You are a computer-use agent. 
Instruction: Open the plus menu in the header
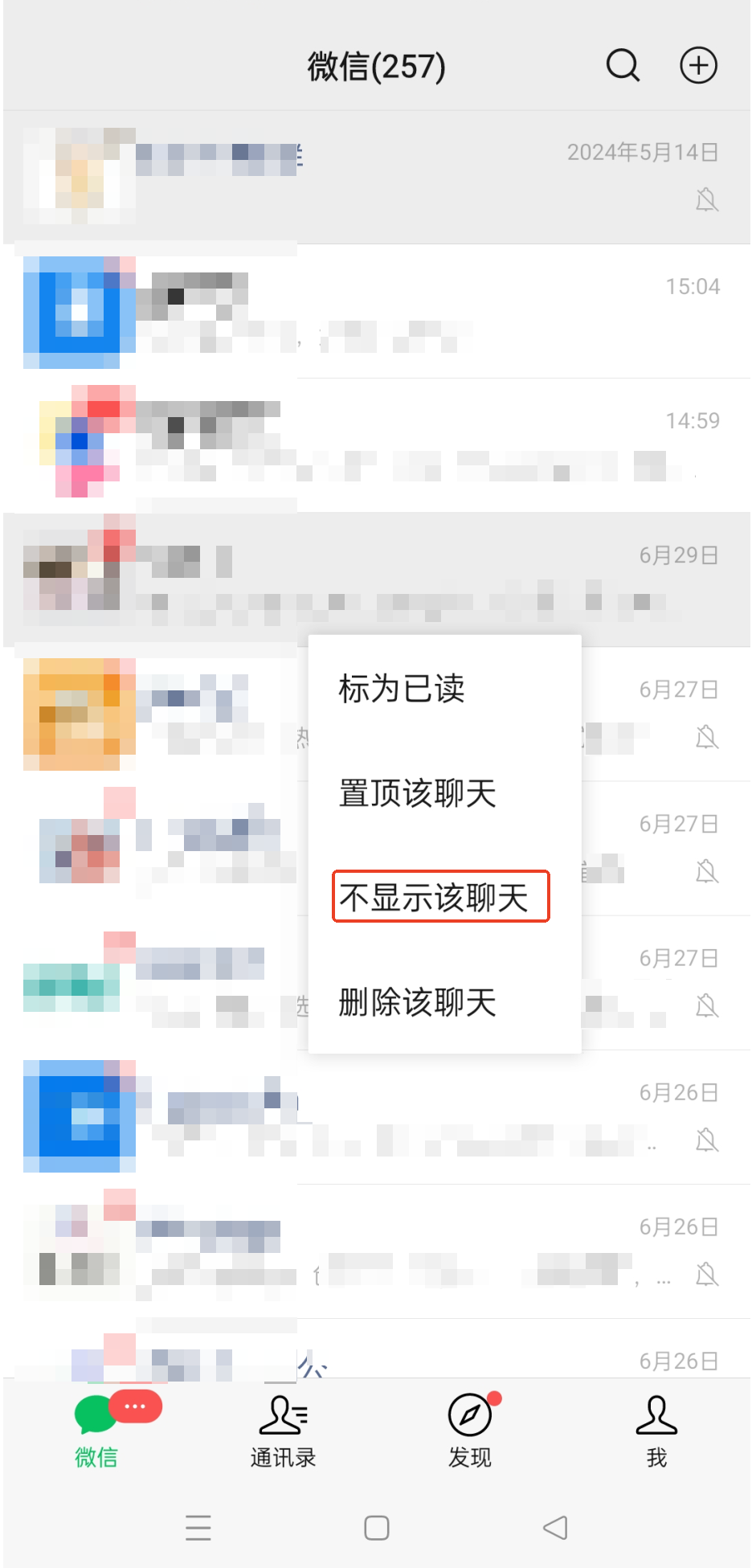tap(698, 66)
